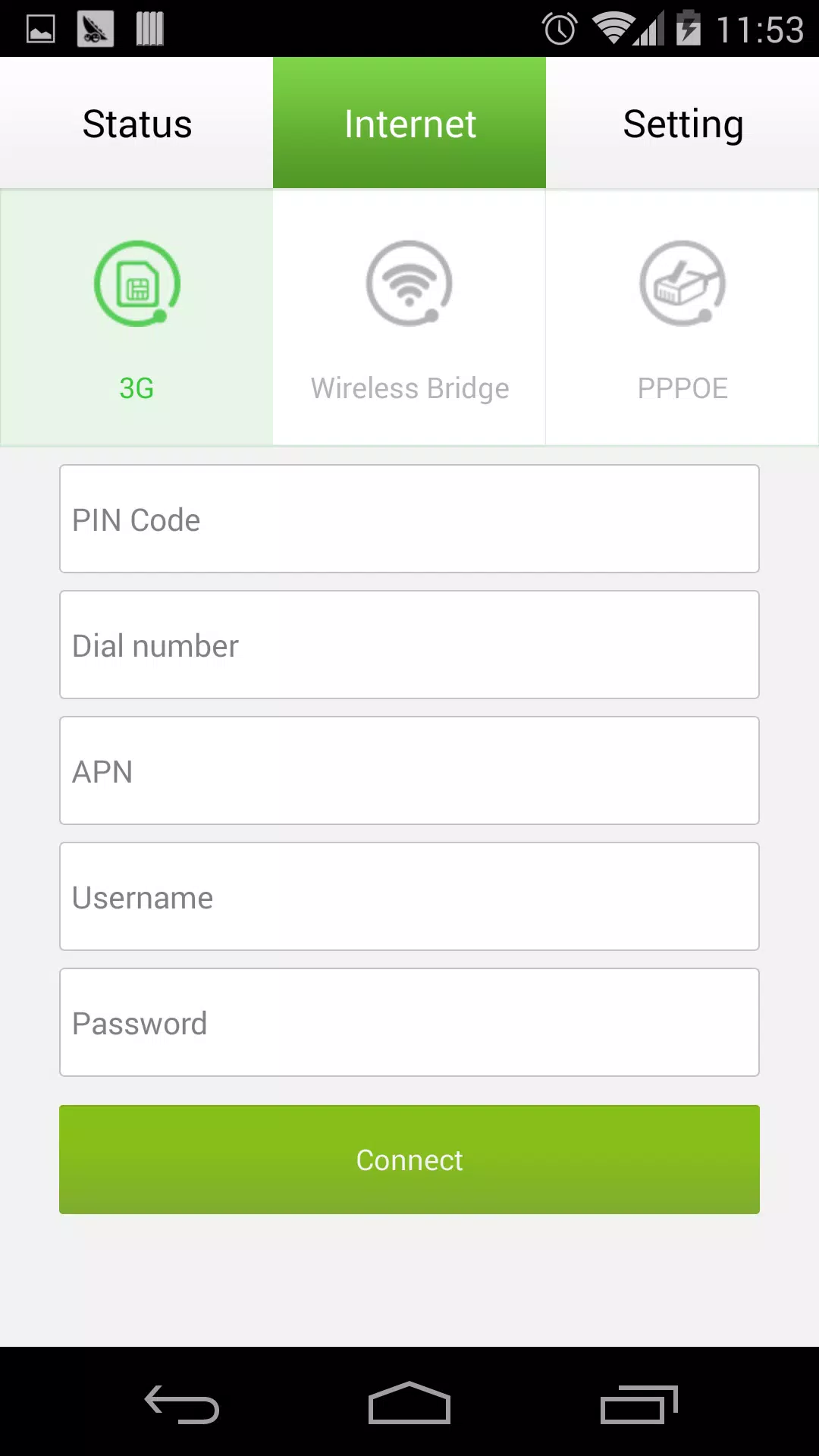Go back using the system back button
This screenshot has width=819, height=1456.
pyautogui.click(x=182, y=1404)
